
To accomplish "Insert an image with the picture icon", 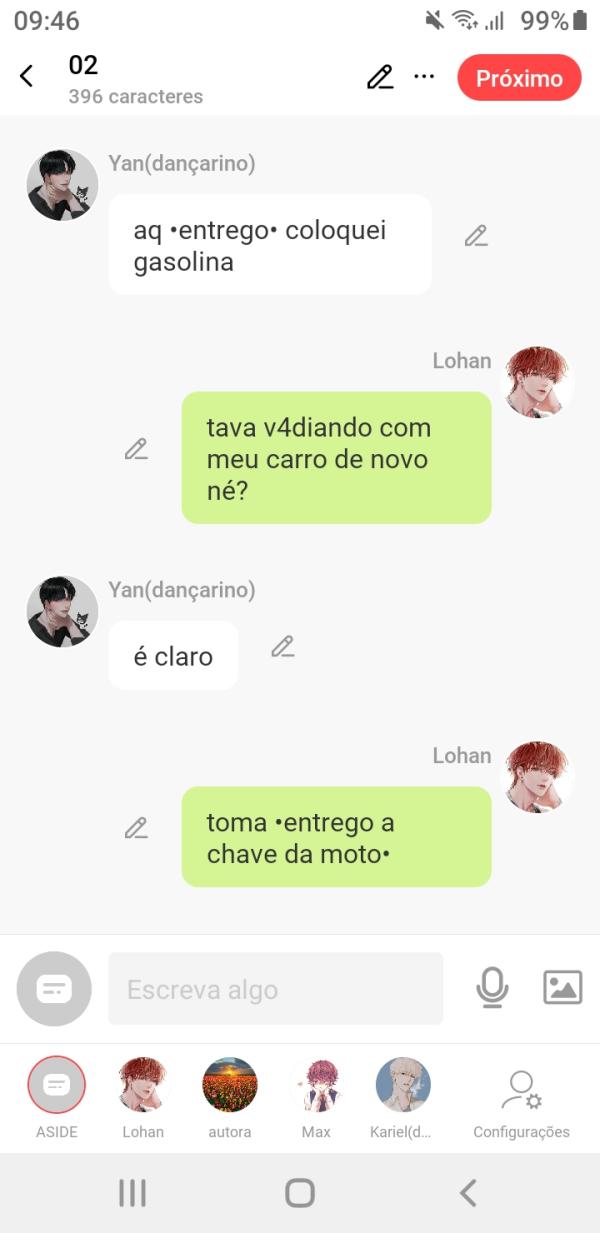I will pos(562,988).
